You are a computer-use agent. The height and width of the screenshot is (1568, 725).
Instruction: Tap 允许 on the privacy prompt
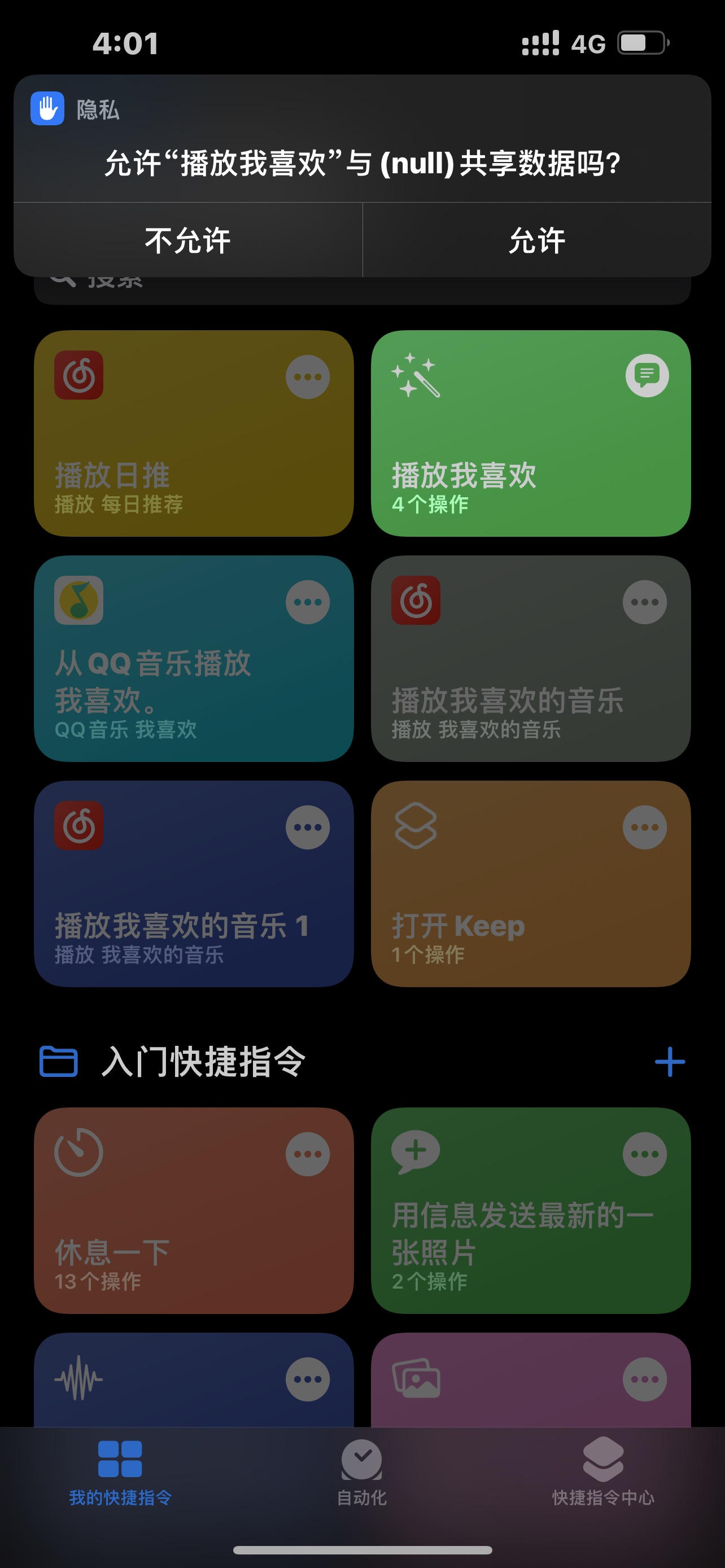tap(536, 240)
